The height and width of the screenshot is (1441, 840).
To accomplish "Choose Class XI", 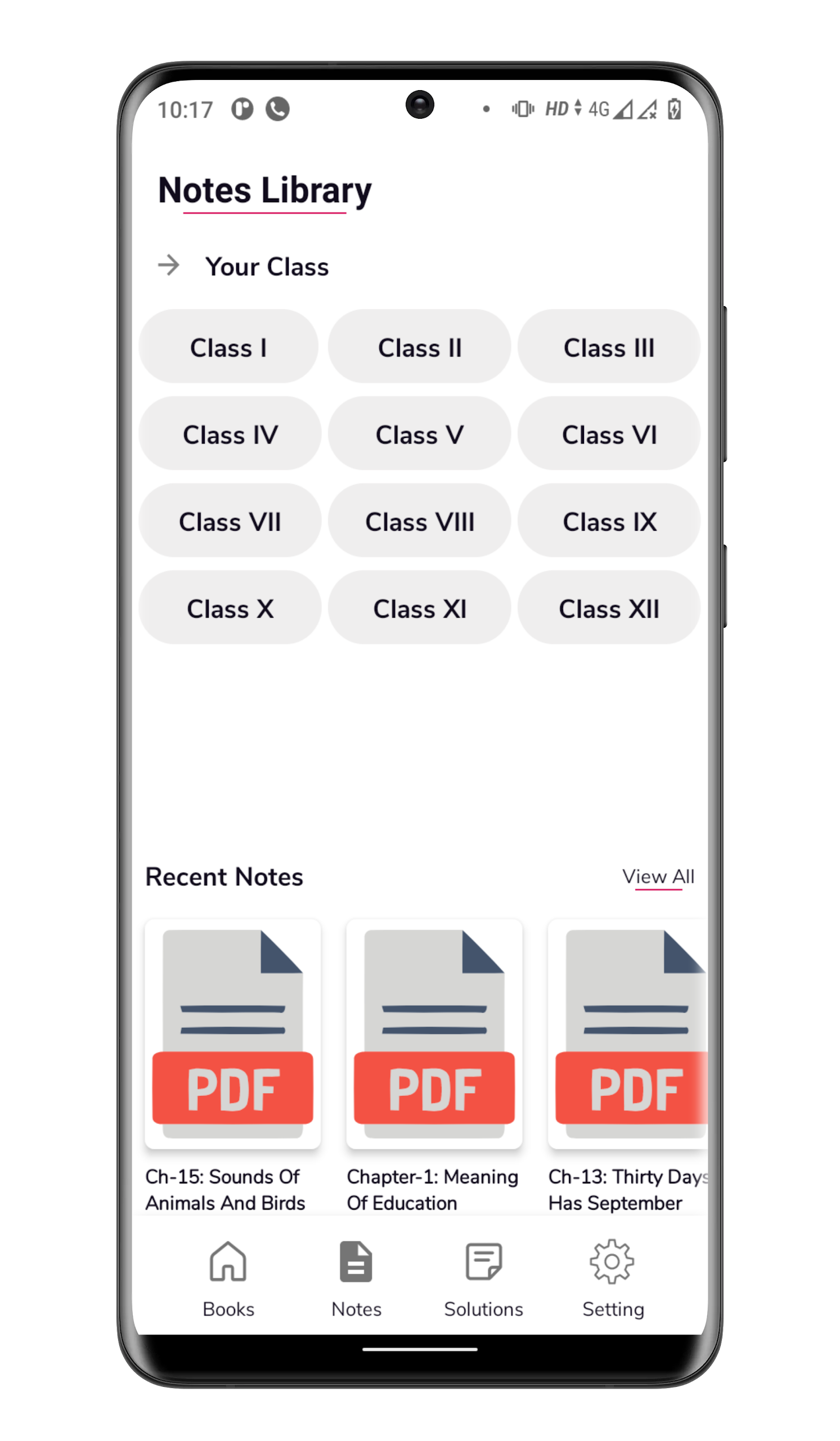I will click(x=419, y=607).
